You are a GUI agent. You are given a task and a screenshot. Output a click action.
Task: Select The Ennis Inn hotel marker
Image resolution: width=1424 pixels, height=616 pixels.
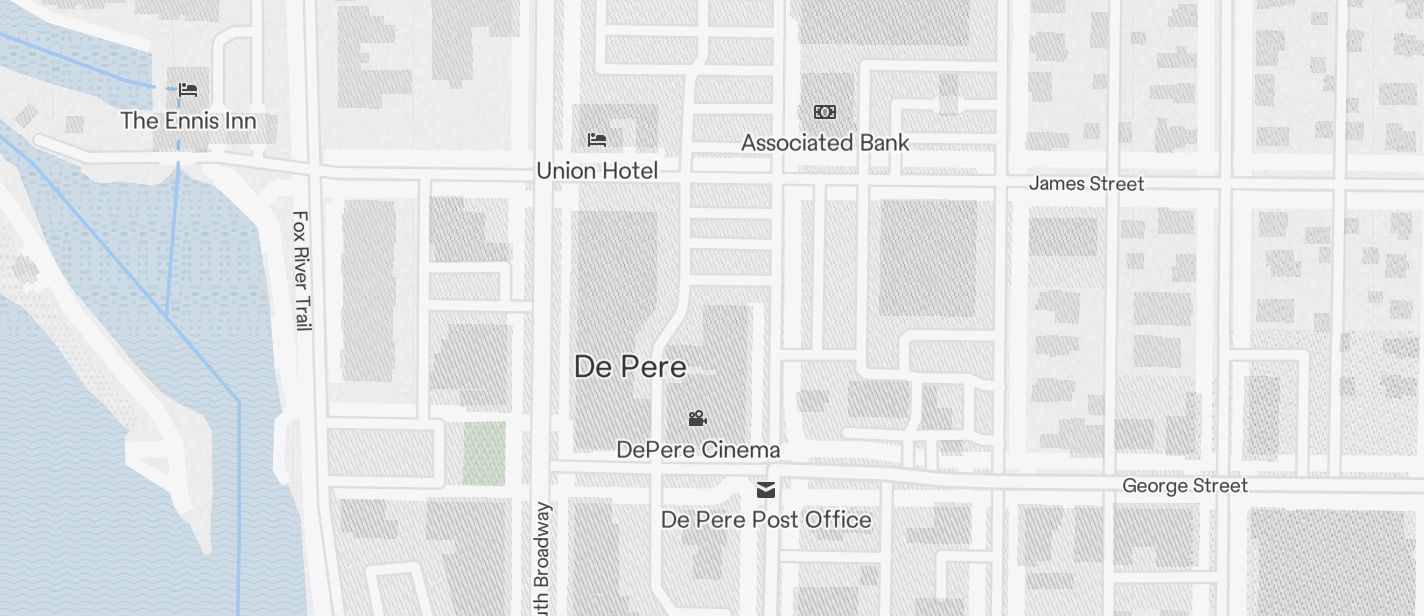(x=188, y=90)
